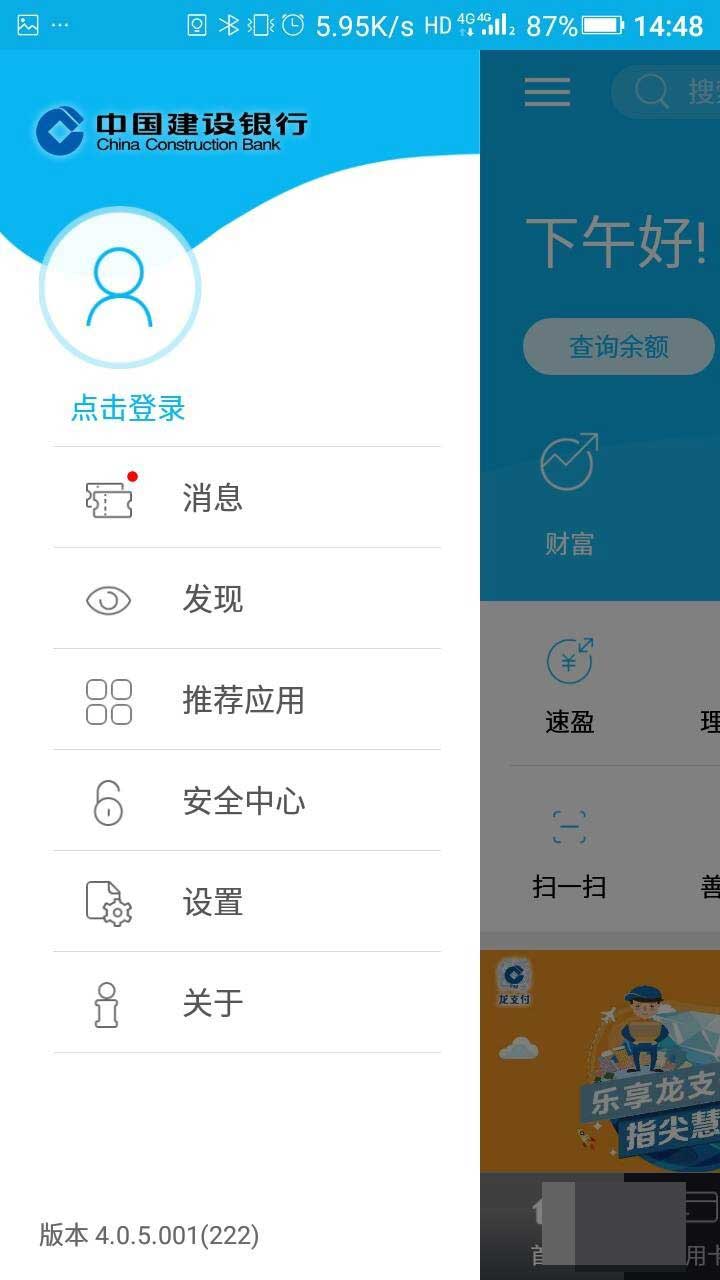The width and height of the screenshot is (720, 1280).
Task: Tap the 查询余额 balance button
Action: [618, 347]
